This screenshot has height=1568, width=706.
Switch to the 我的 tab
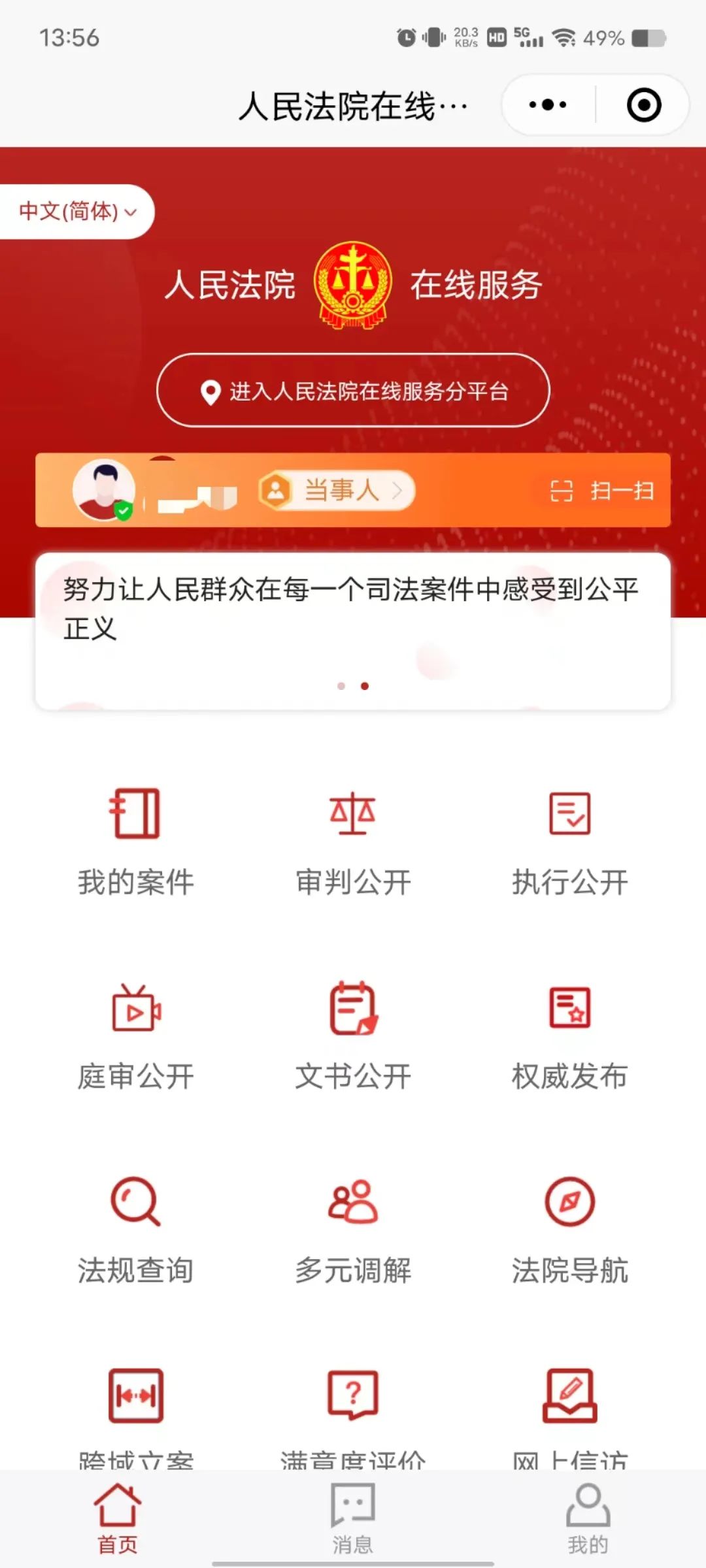tap(588, 1518)
